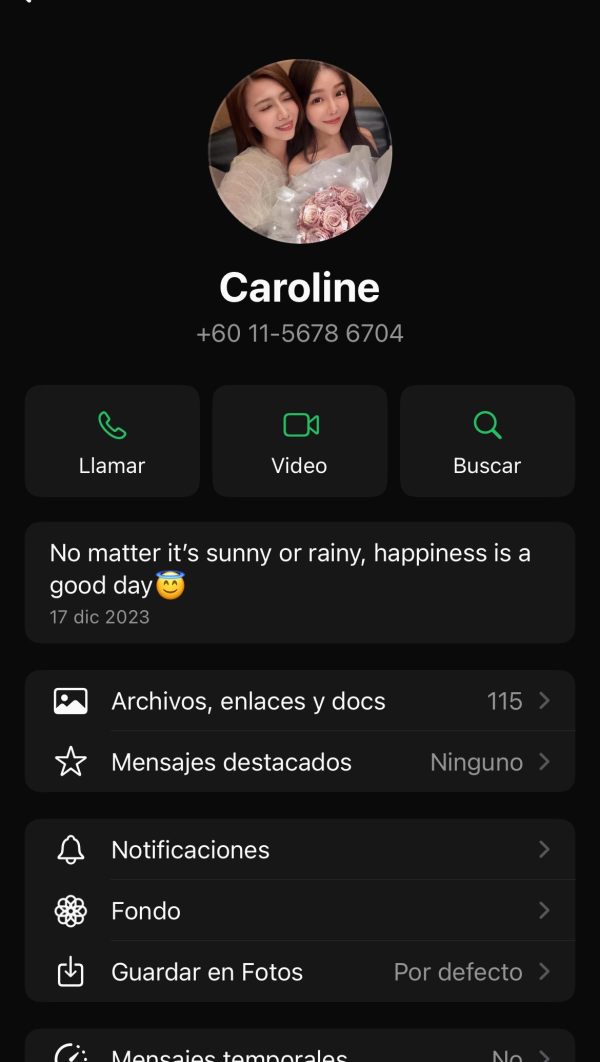Open Archivos, enlaces y docs
Image resolution: width=600 pixels, height=1062 pixels.
300,701
